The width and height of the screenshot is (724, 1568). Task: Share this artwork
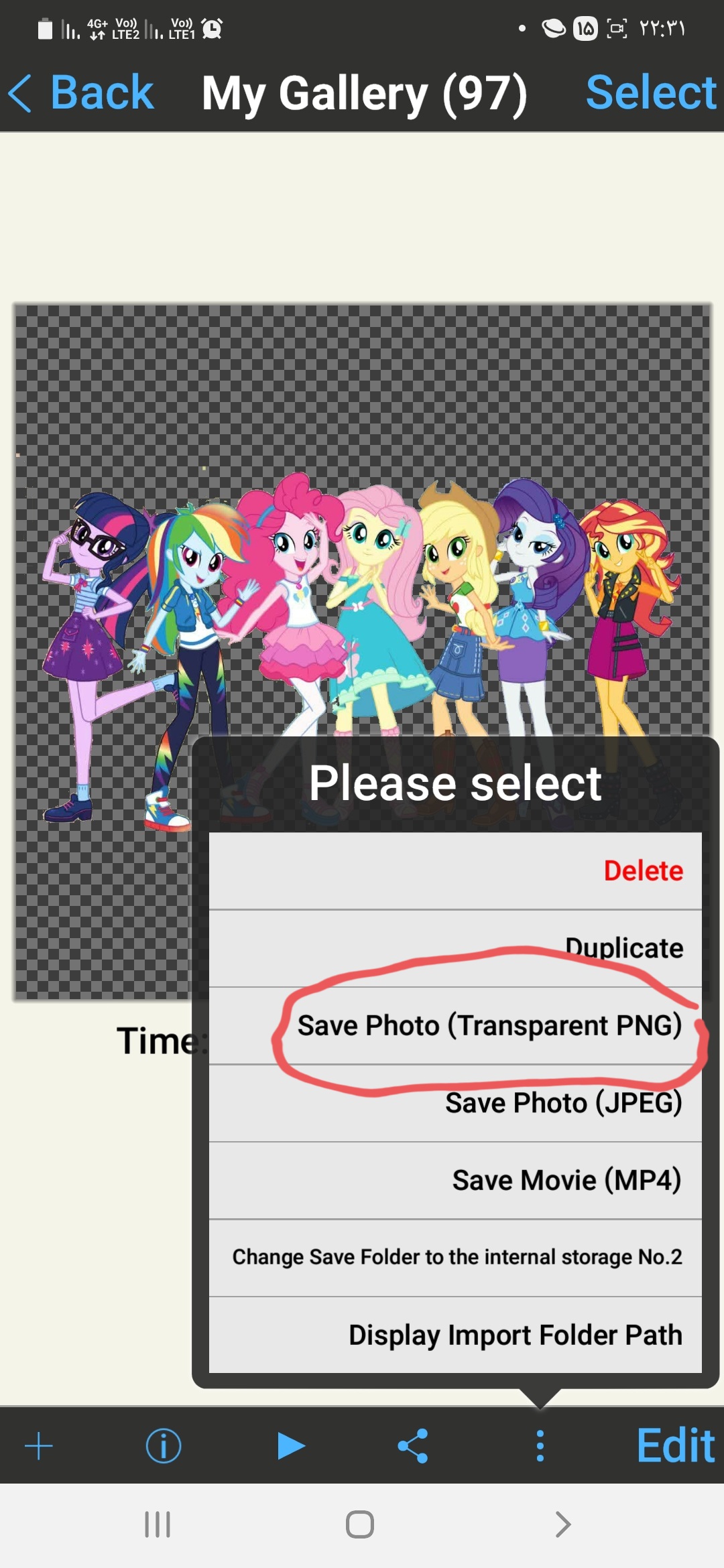[413, 1446]
